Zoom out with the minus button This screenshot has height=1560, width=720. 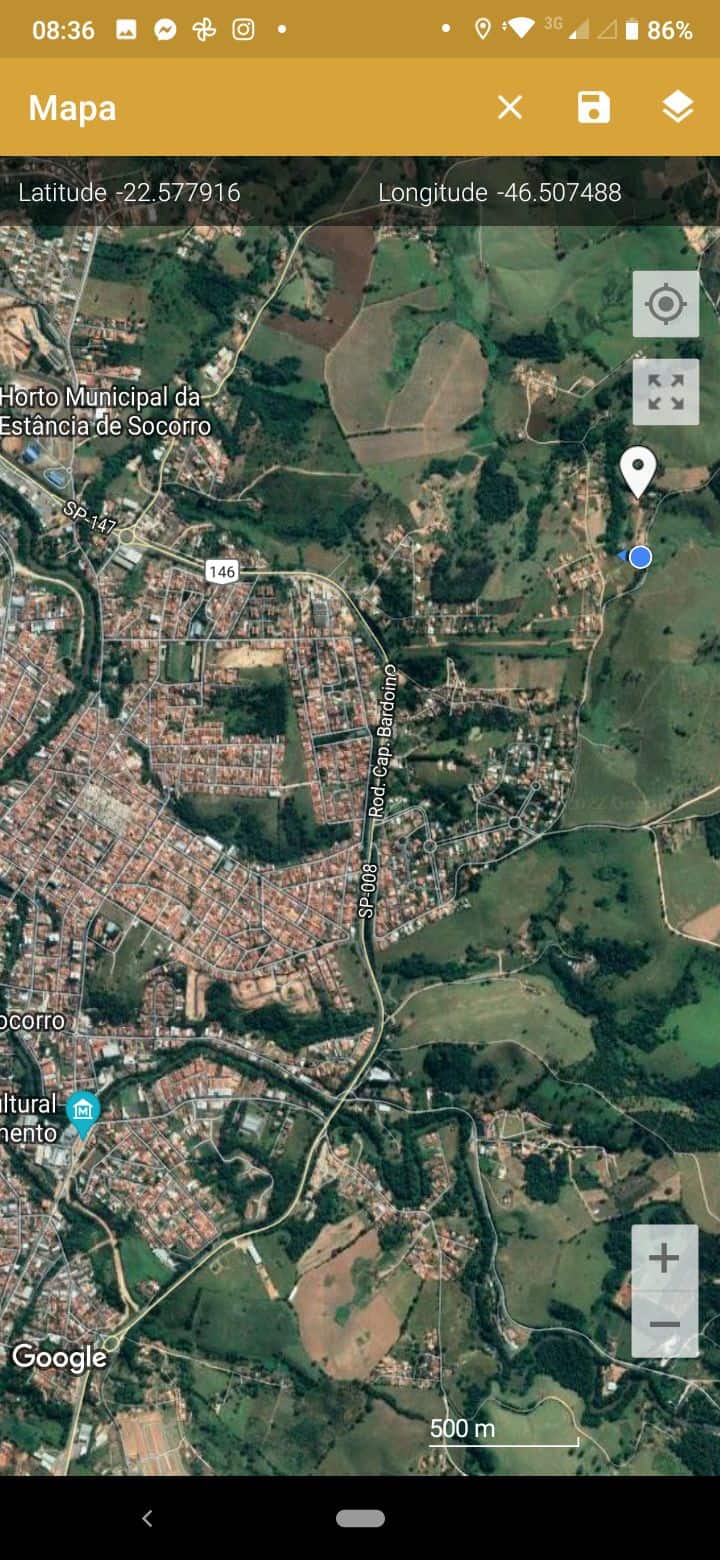click(664, 1326)
